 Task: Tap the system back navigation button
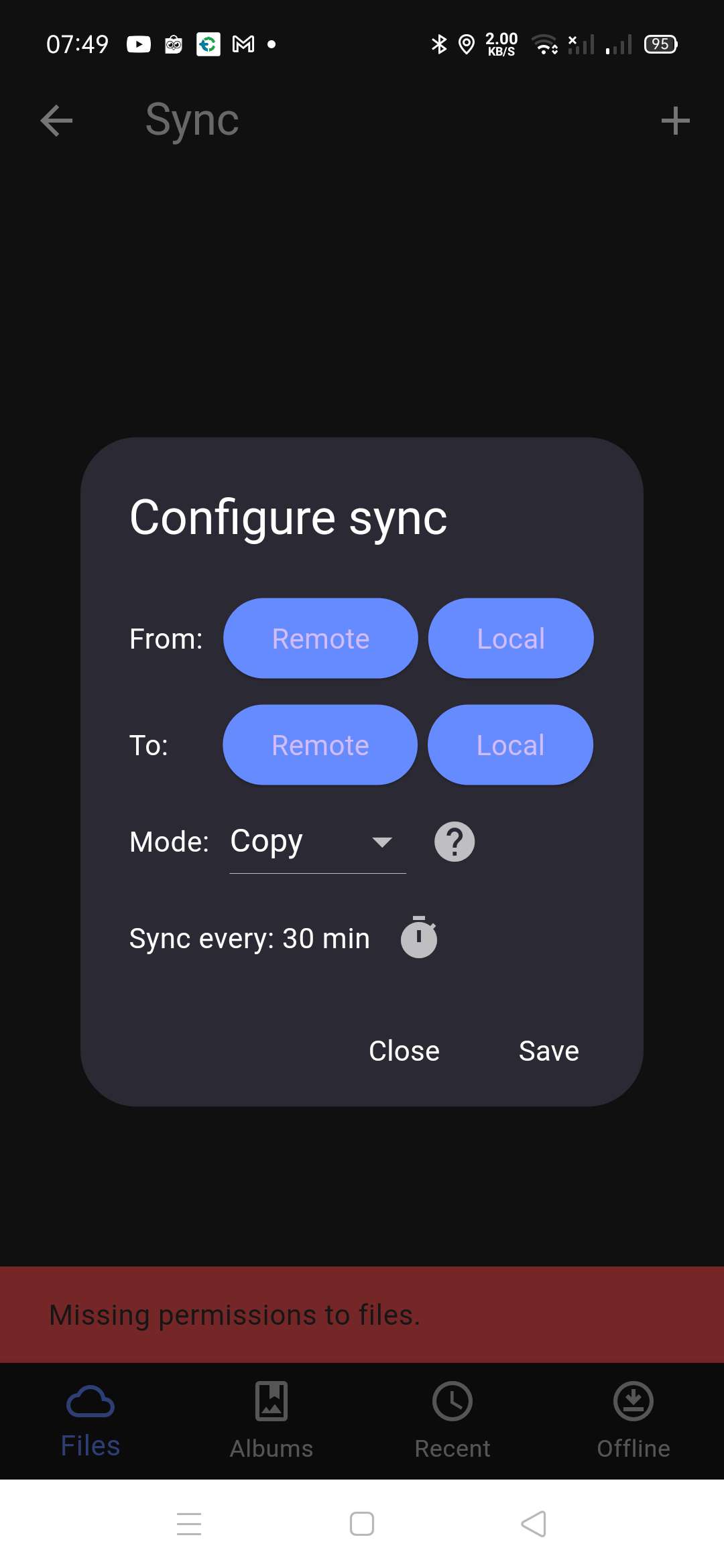pyautogui.click(x=534, y=1524)
